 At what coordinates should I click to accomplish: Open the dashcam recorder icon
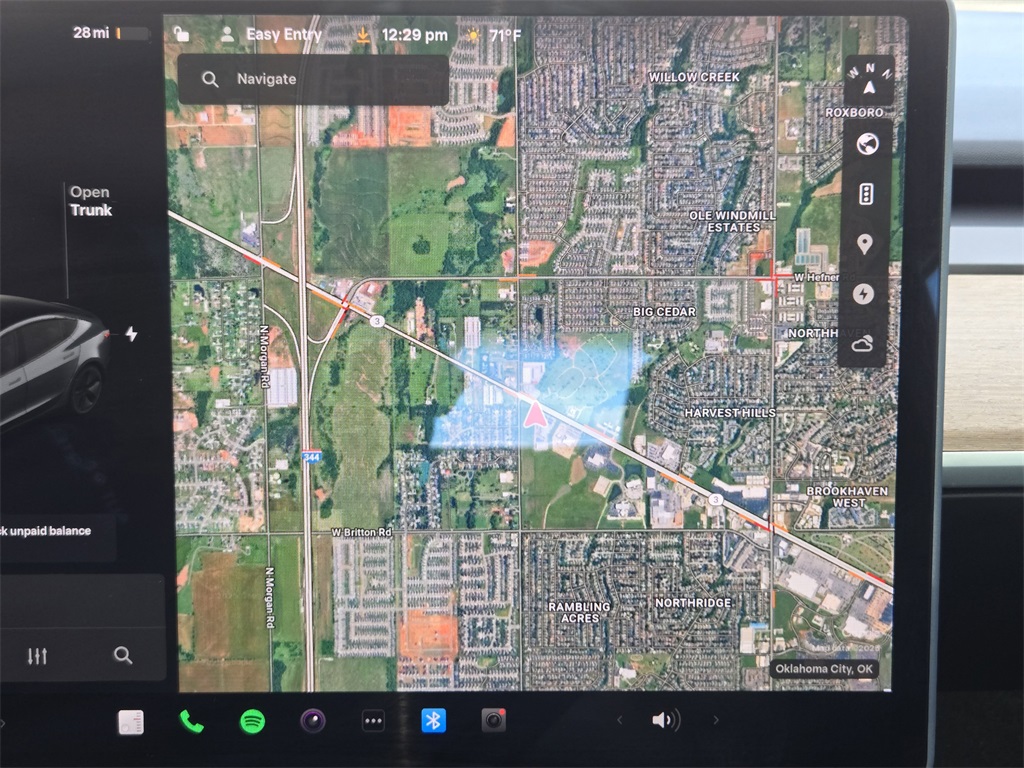click(493, 721)
